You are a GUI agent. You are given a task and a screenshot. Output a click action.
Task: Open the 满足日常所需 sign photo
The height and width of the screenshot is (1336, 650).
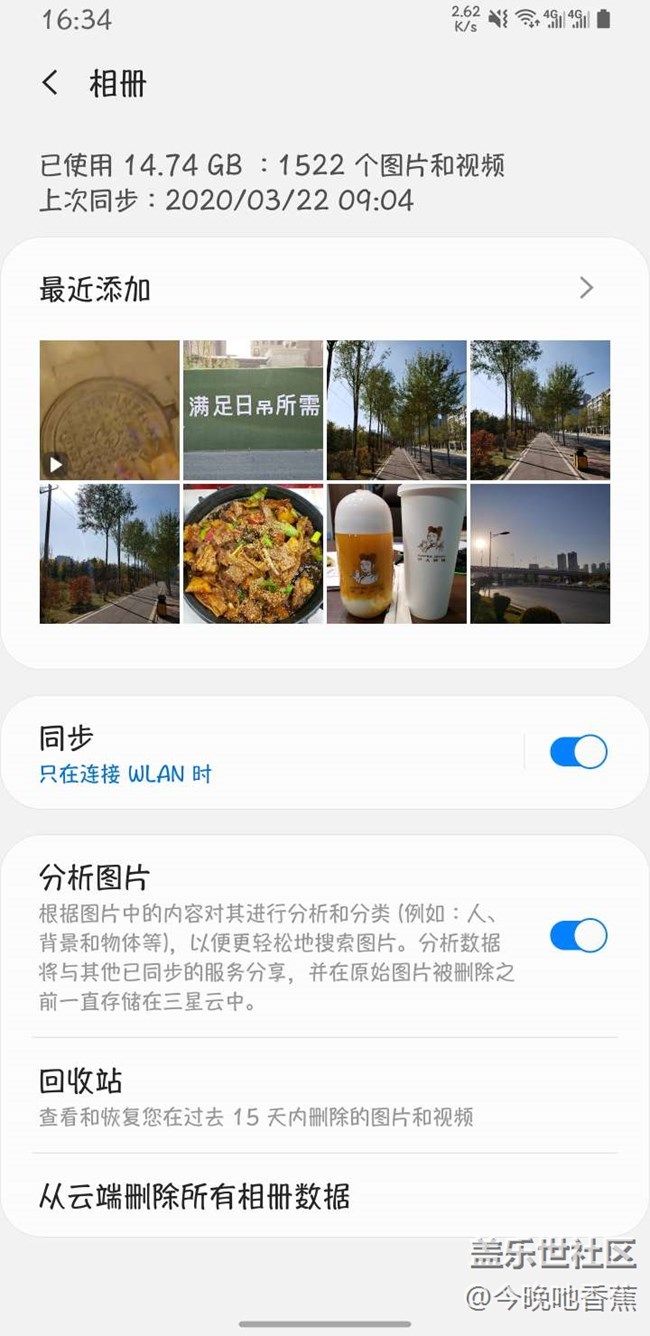click(x=253, y=410)
